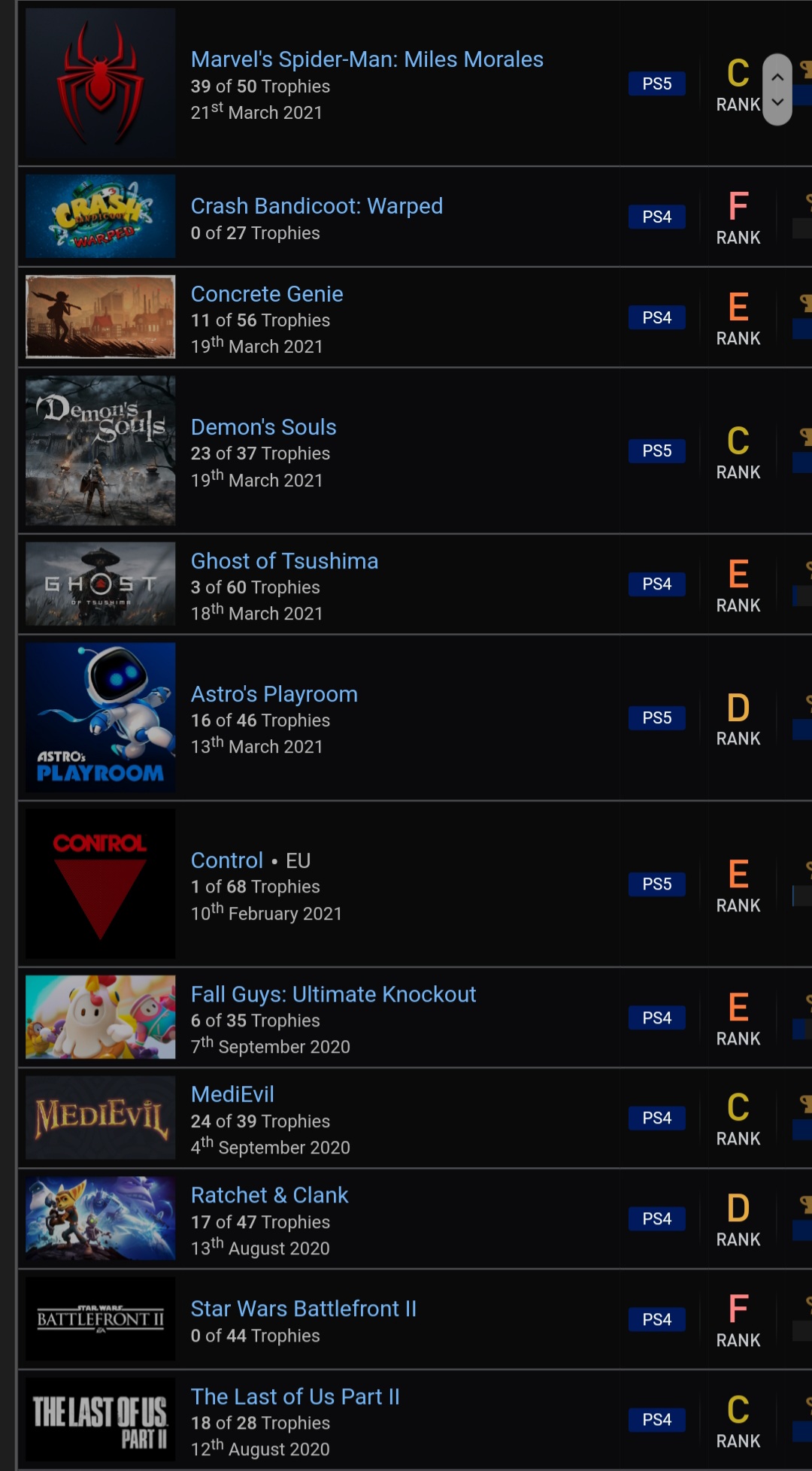Select Astro's Playroom game title
This screenshot has height=1471, width=812.
point(274,694)
